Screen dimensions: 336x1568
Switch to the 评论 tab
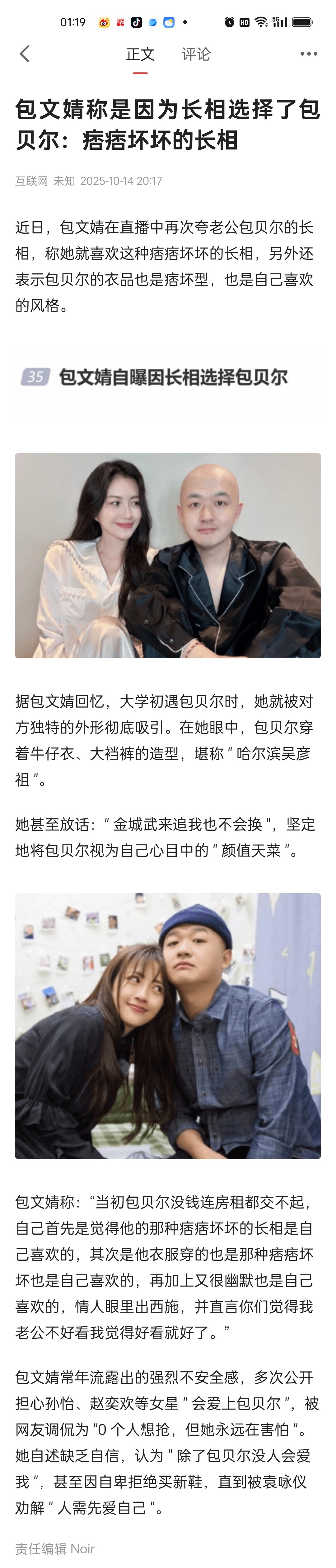point(196,55)
